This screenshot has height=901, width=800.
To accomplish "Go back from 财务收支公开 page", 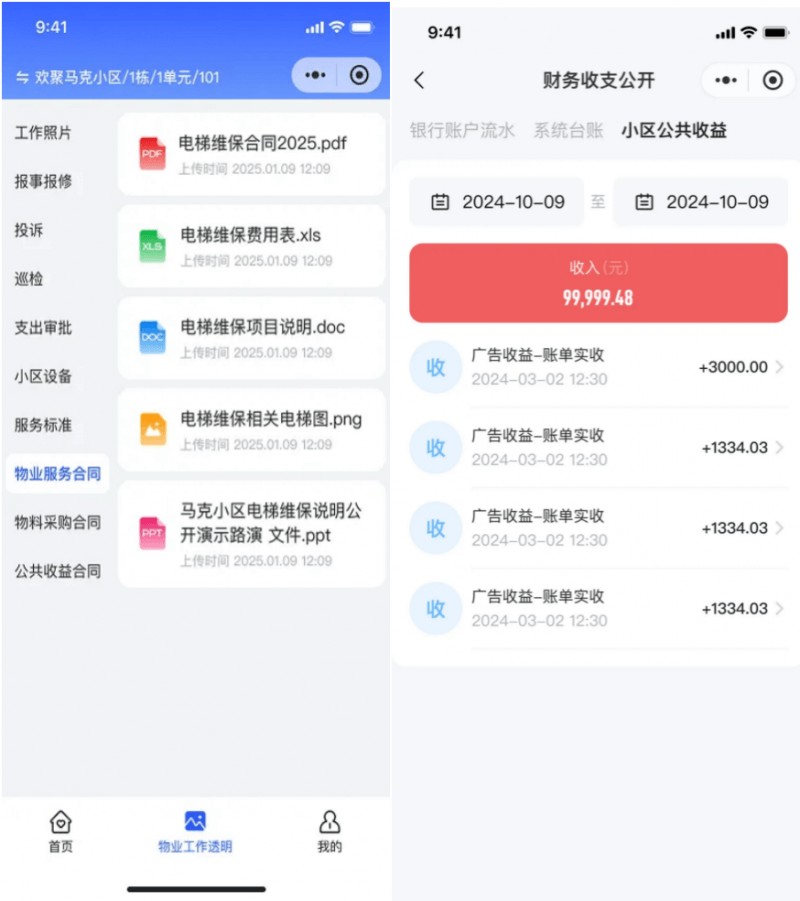I will [419, 81].
